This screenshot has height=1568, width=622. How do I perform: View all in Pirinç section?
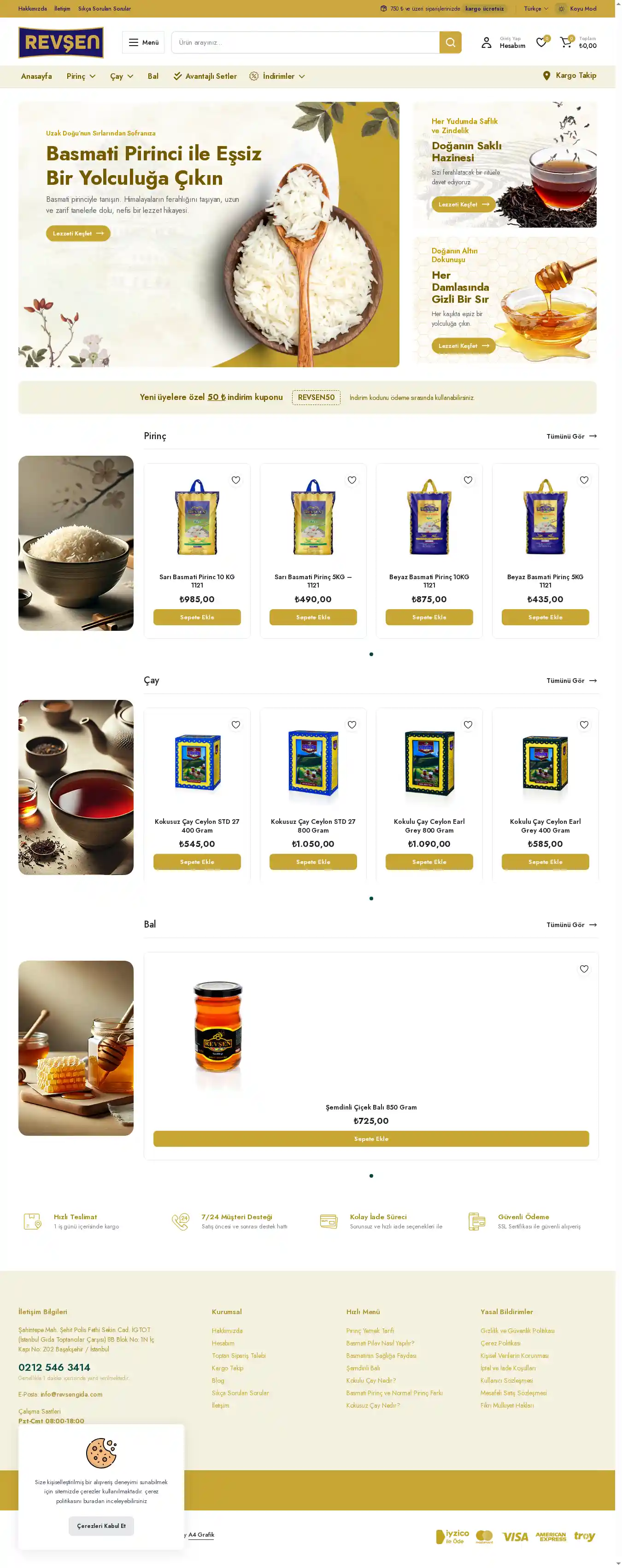[x=571, y=436]
